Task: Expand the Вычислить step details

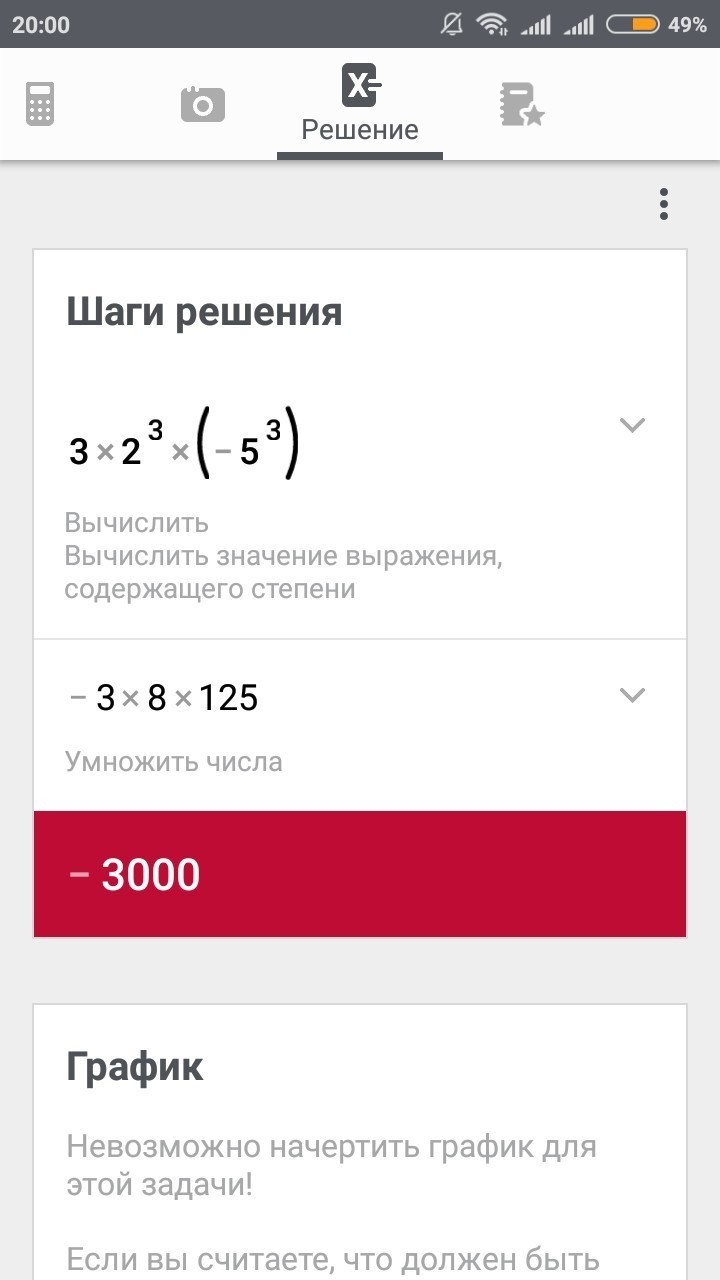Action: (632, 425)
